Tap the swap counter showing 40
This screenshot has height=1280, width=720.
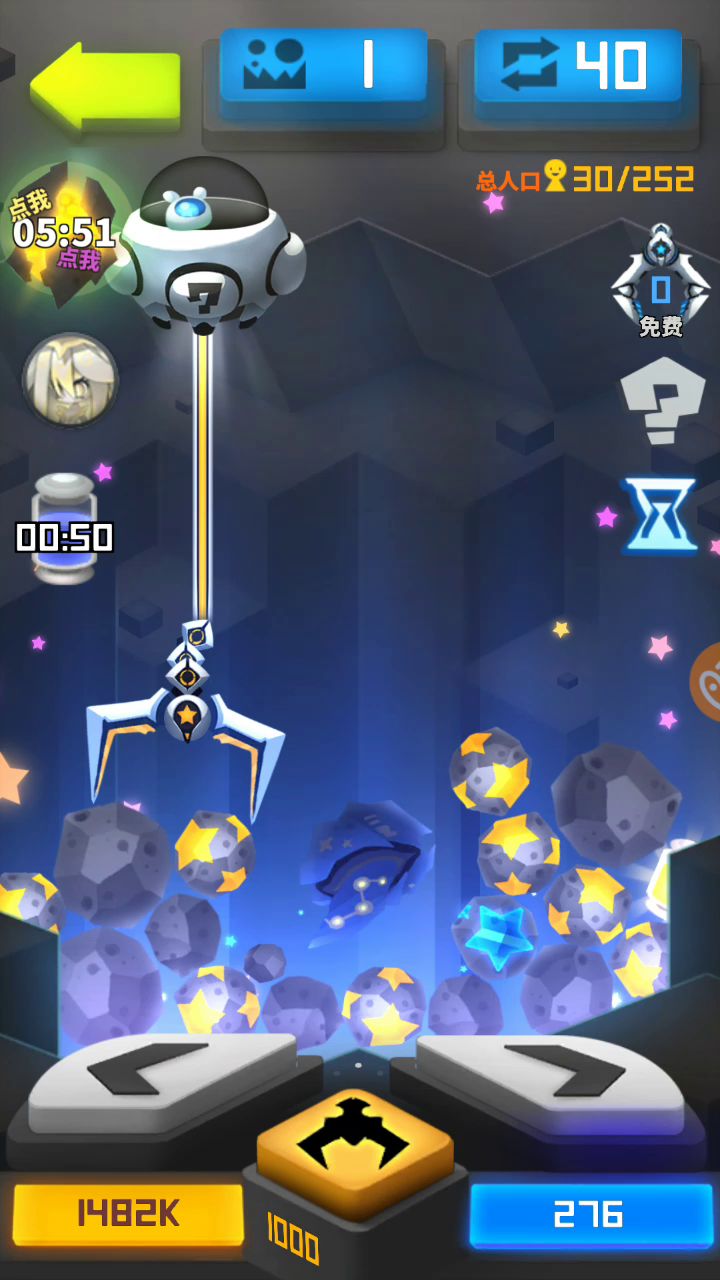578,68
